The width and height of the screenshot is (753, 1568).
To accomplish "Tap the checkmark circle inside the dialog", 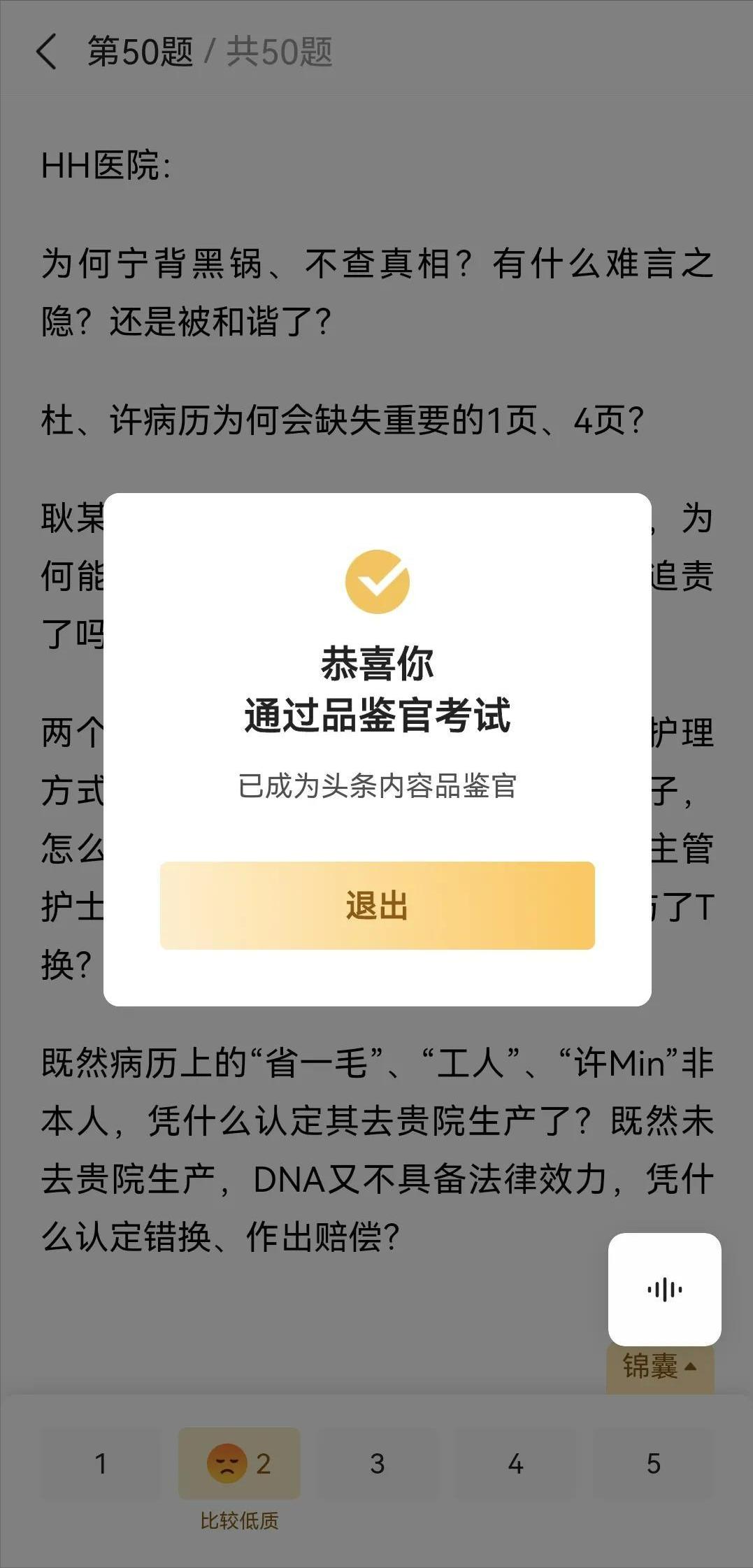I will (377, 583).
